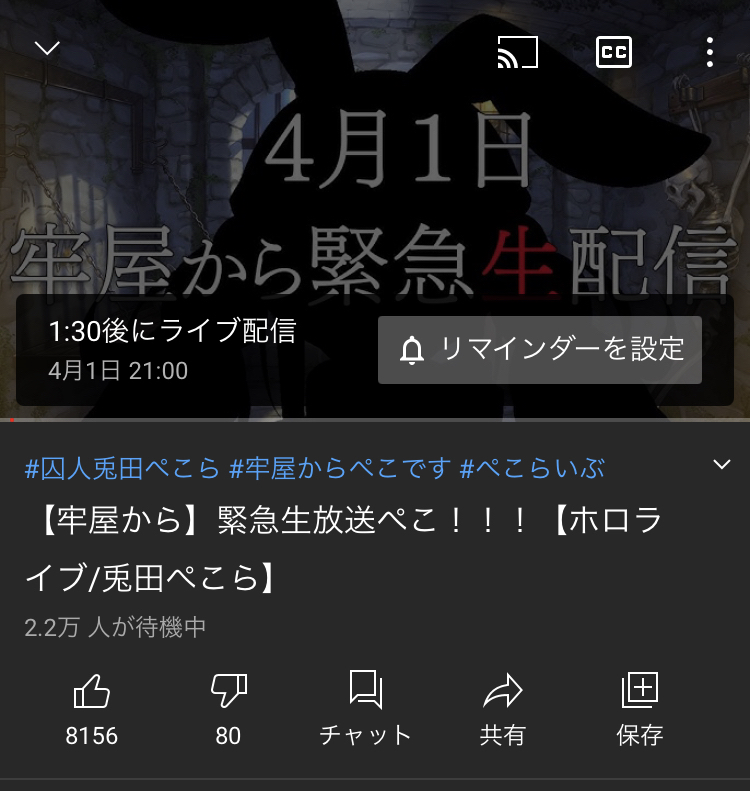Set a reminder with リマインダーを設定
Viewport: 750px width, 791px height.
(540, 350)
